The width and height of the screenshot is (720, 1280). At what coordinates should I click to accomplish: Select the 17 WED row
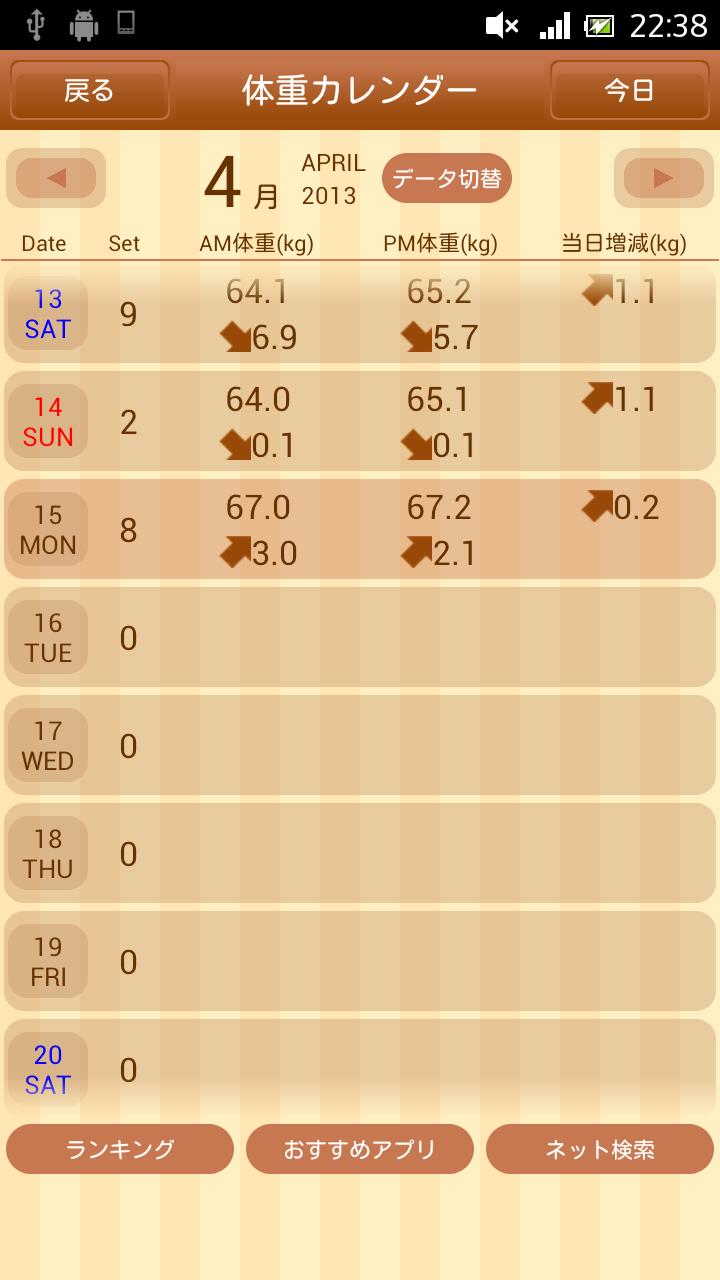[360, 746]
